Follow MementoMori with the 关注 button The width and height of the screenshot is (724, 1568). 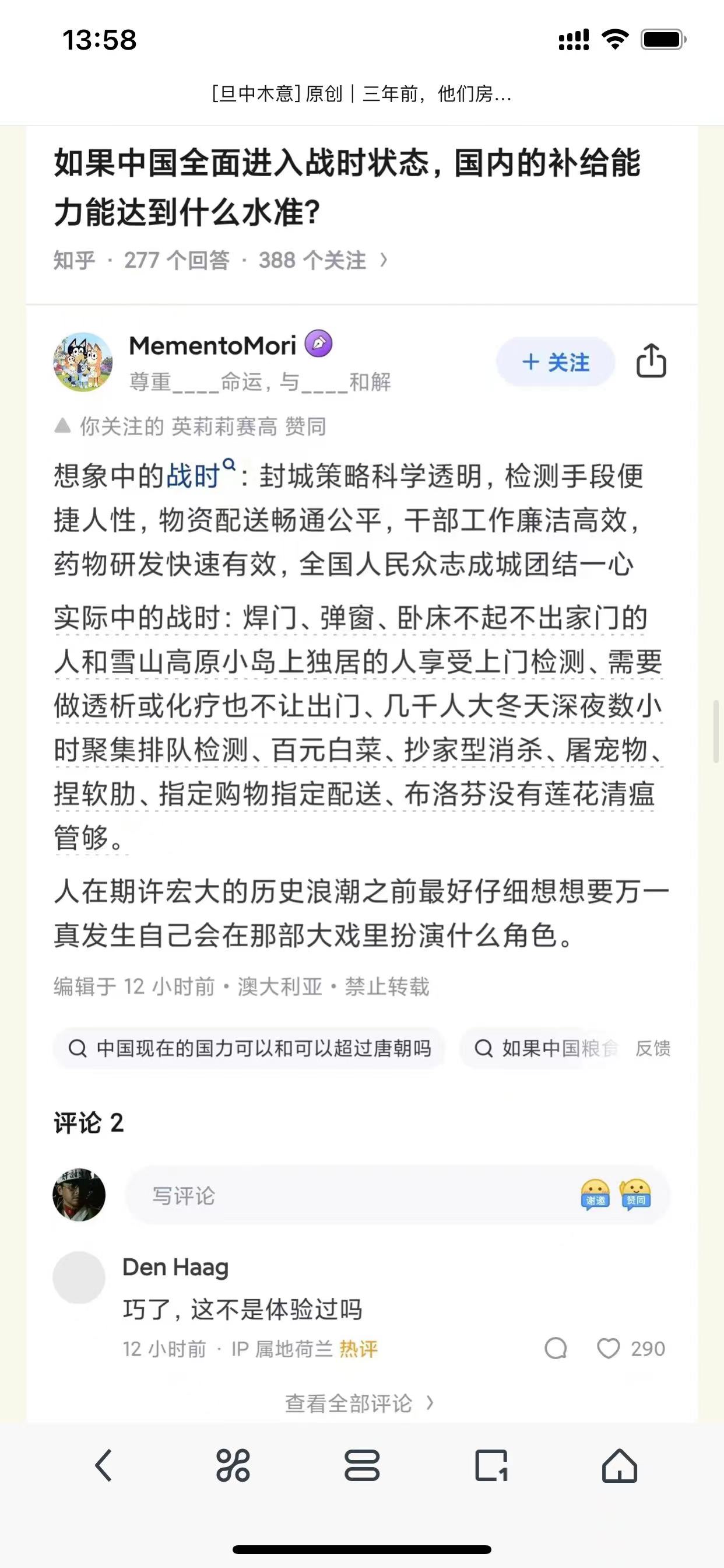pos(556,362)
